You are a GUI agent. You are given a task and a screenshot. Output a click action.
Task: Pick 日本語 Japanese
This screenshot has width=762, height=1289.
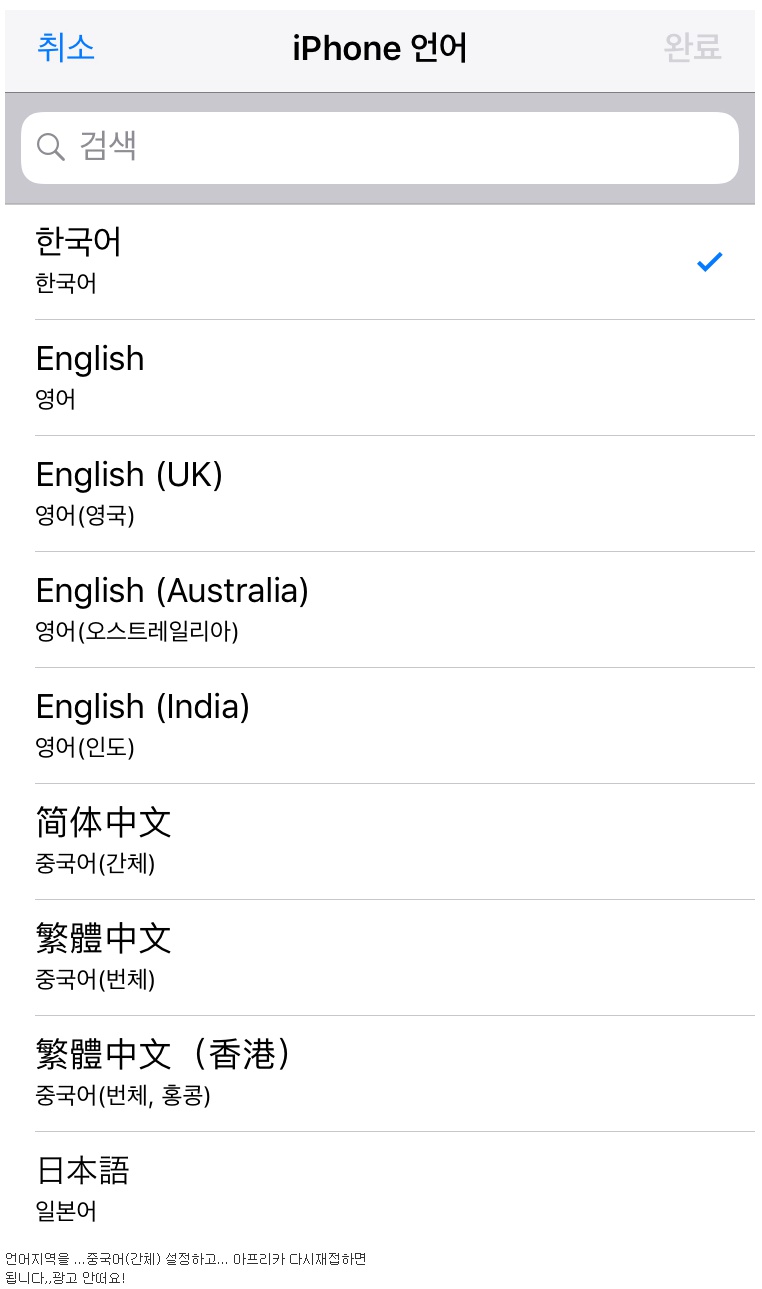coord(380,1188)
